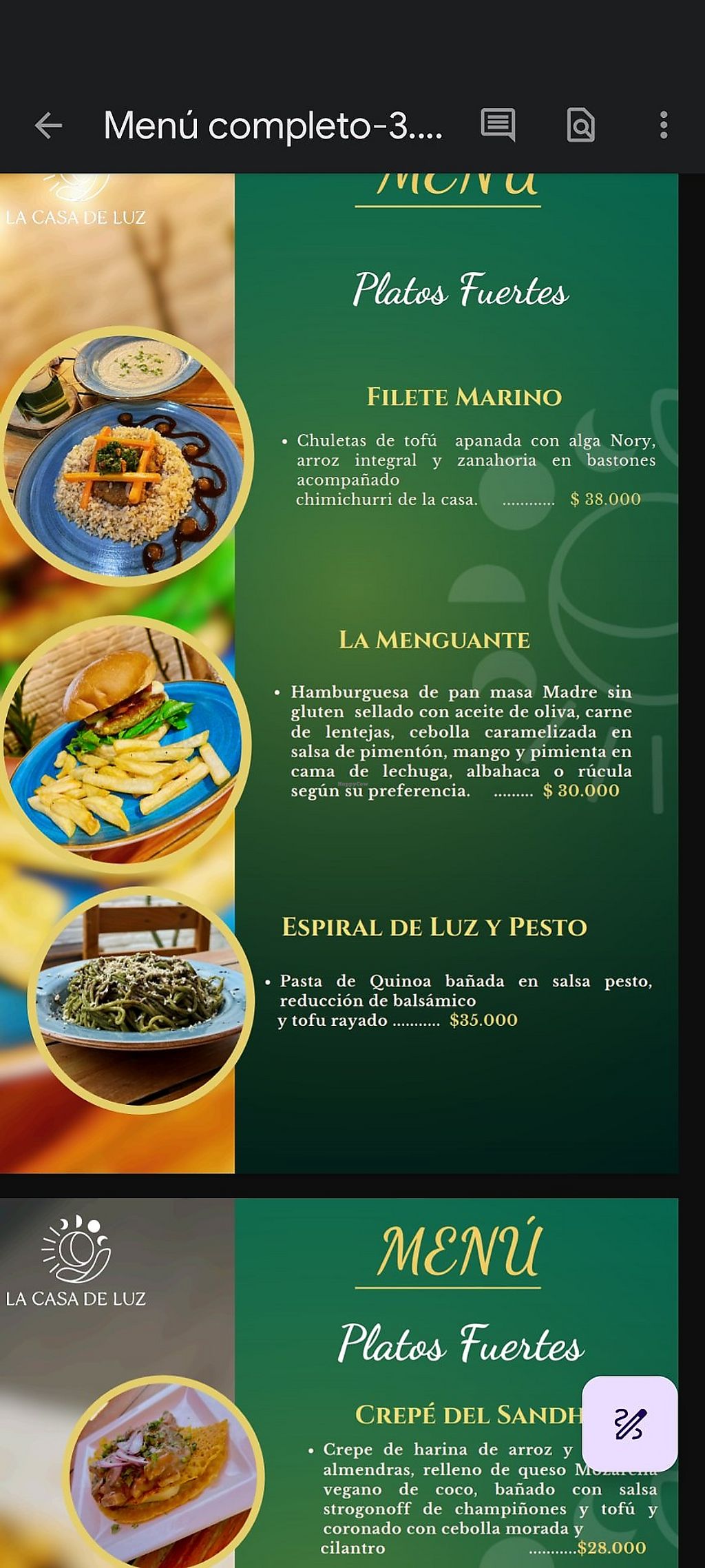Open the three-dot overflow menu
This screenshot has height=1568, width=705.
tap(663, 125)
